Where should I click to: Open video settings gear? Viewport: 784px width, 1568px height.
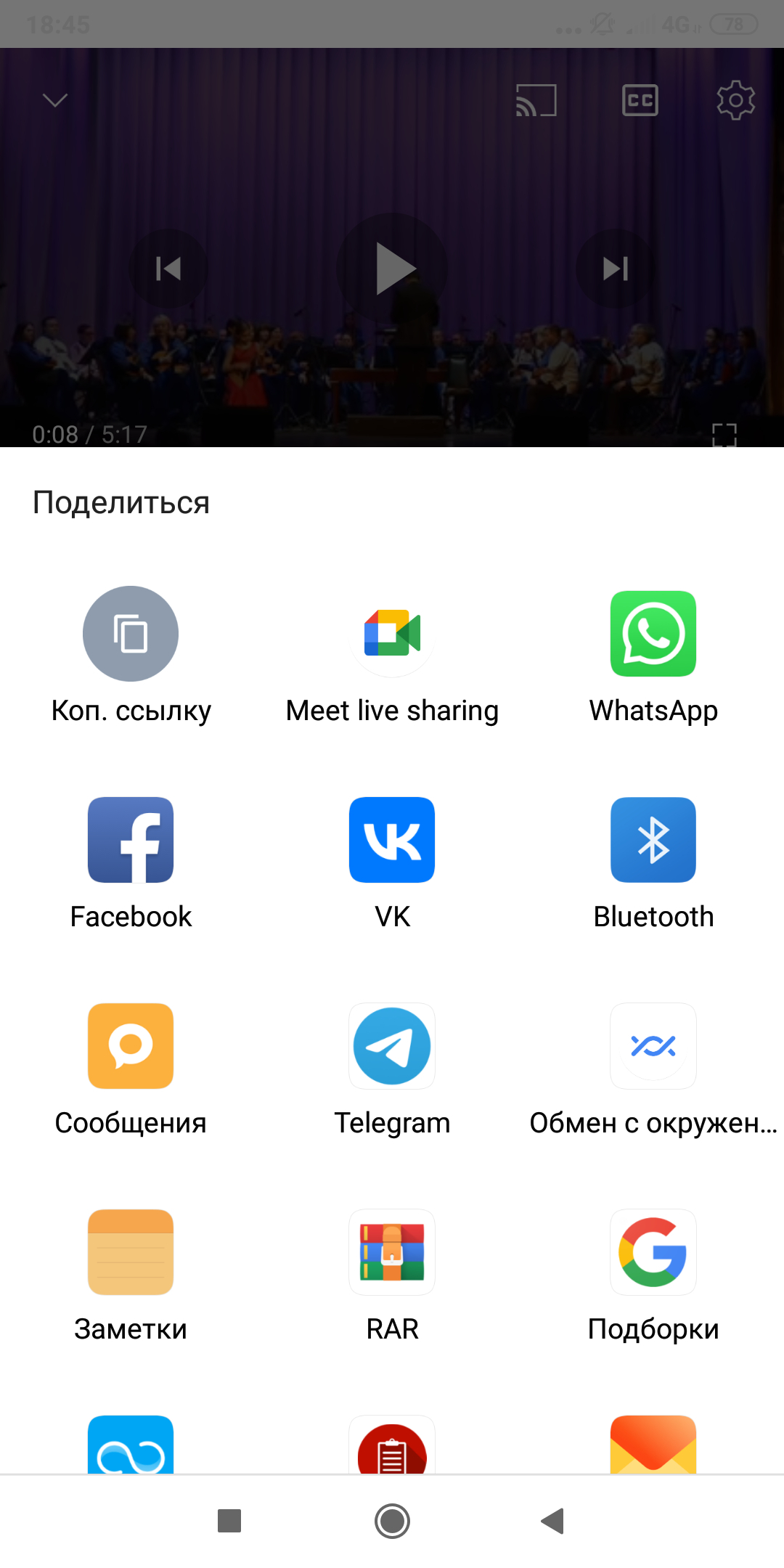point(735,100)
